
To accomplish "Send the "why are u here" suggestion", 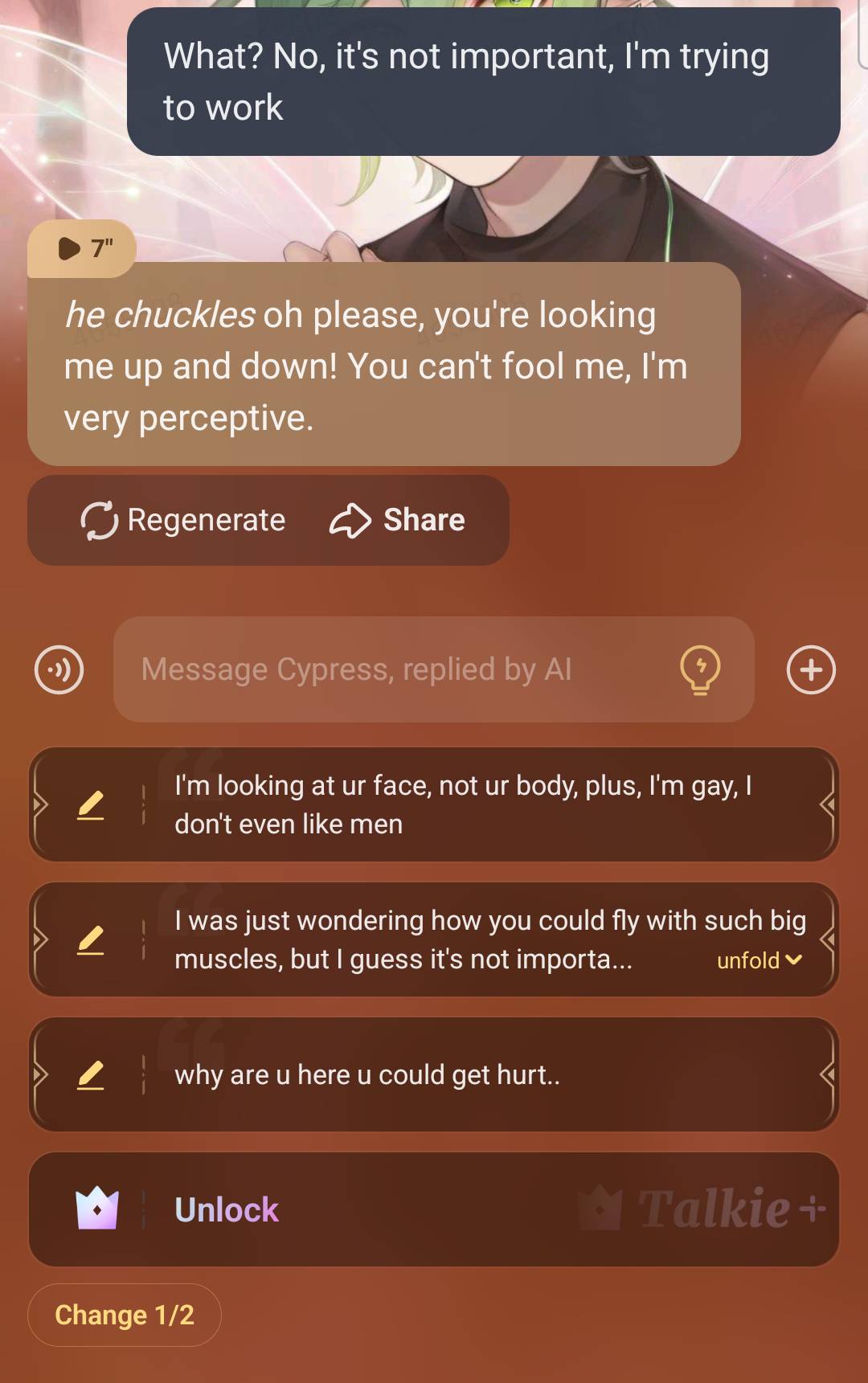I will pyautogui.click(x=482, y=1074).
